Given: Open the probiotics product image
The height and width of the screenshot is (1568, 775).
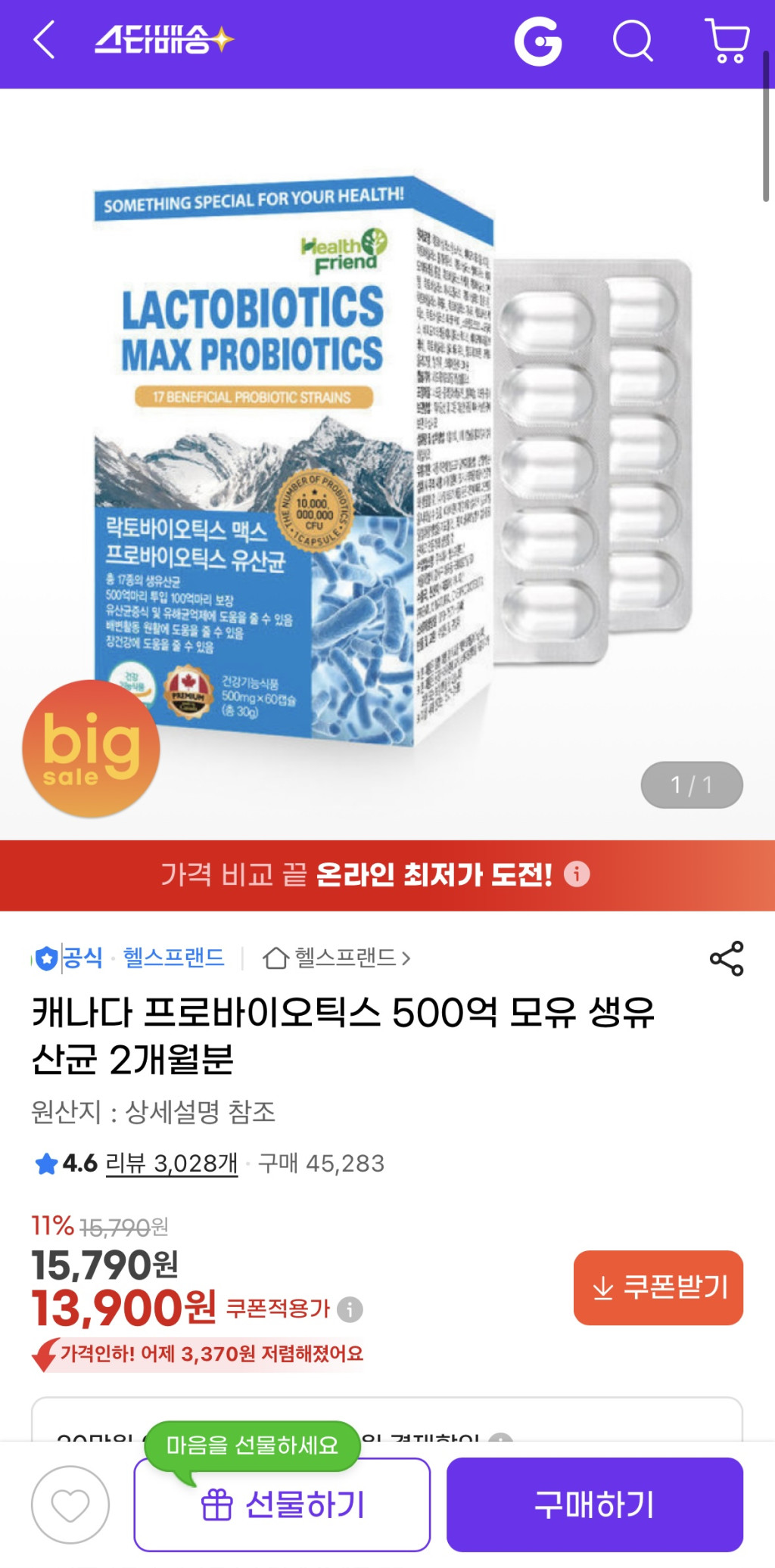Looking at the screenshot, I should [x=387, y=461].
